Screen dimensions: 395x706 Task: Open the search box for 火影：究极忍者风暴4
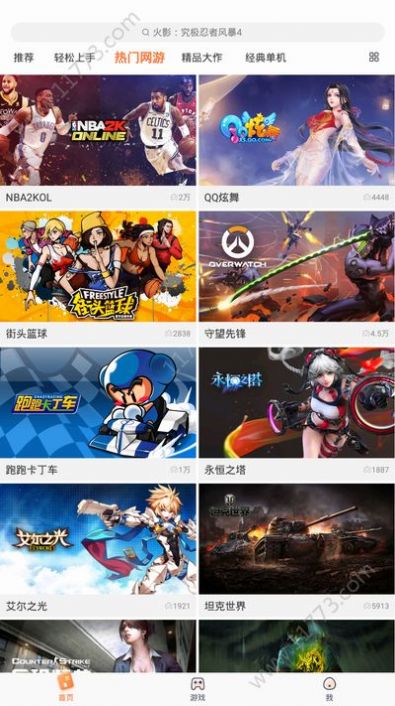(197, 32)
